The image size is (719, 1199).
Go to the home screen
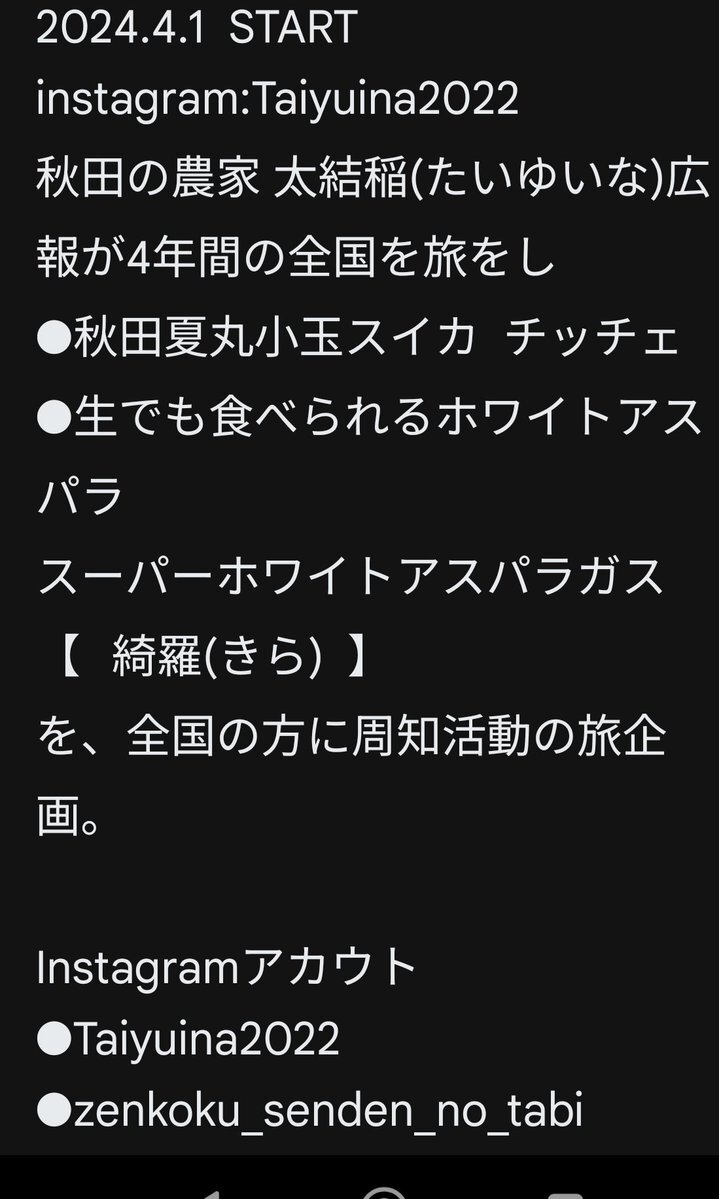click(384, 1192)
